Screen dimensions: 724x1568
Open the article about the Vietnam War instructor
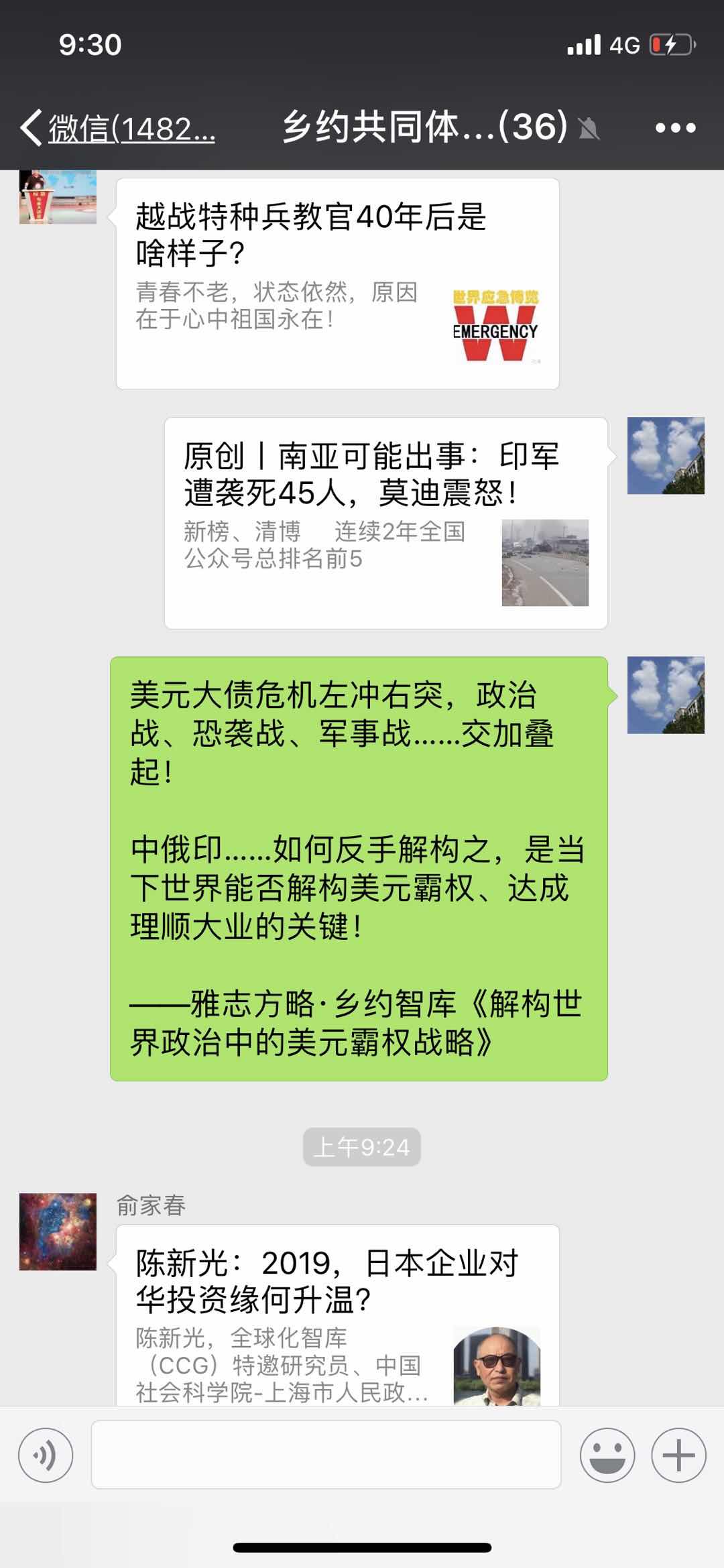click(337, 284)
